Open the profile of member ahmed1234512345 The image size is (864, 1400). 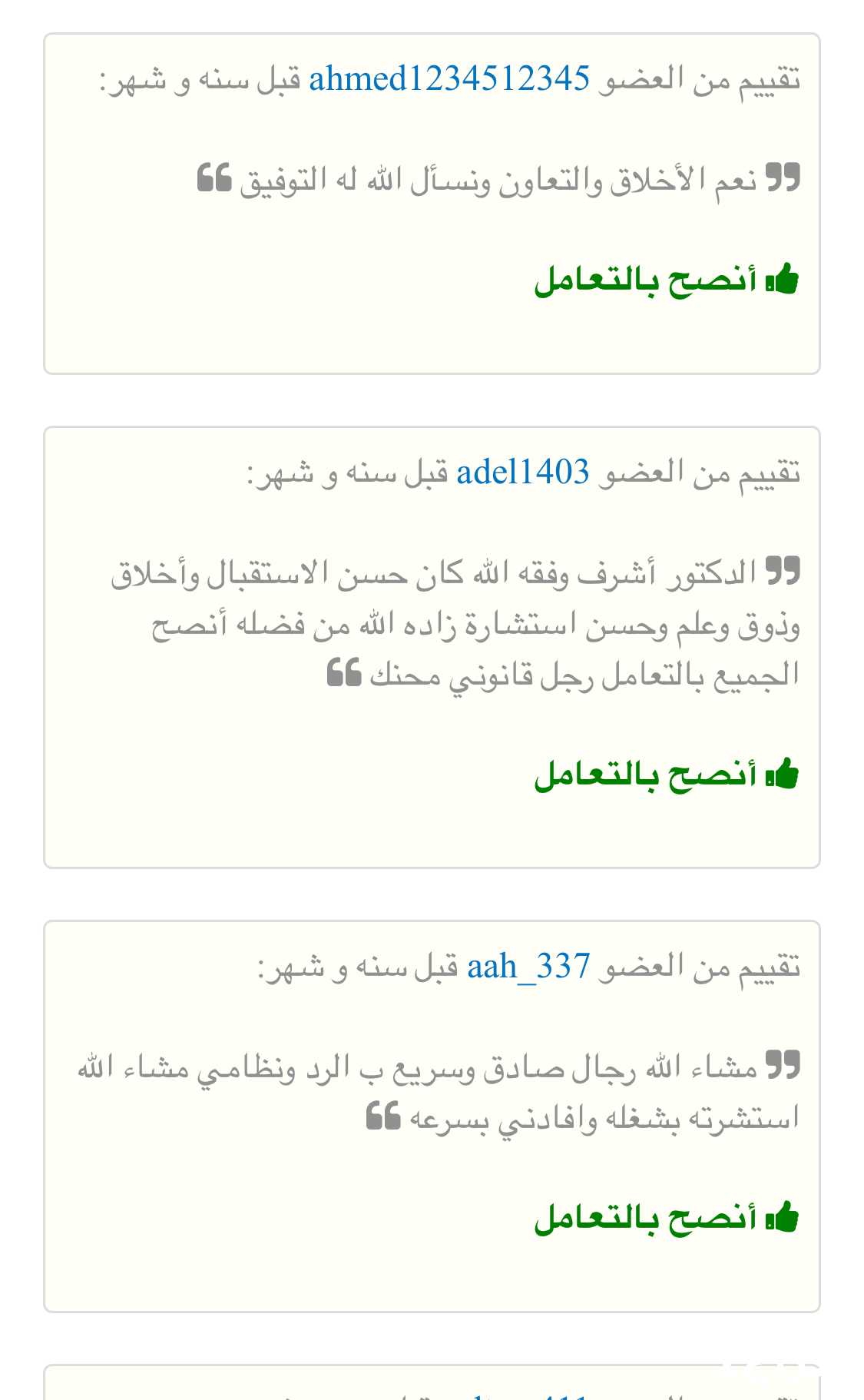[449, 79]
